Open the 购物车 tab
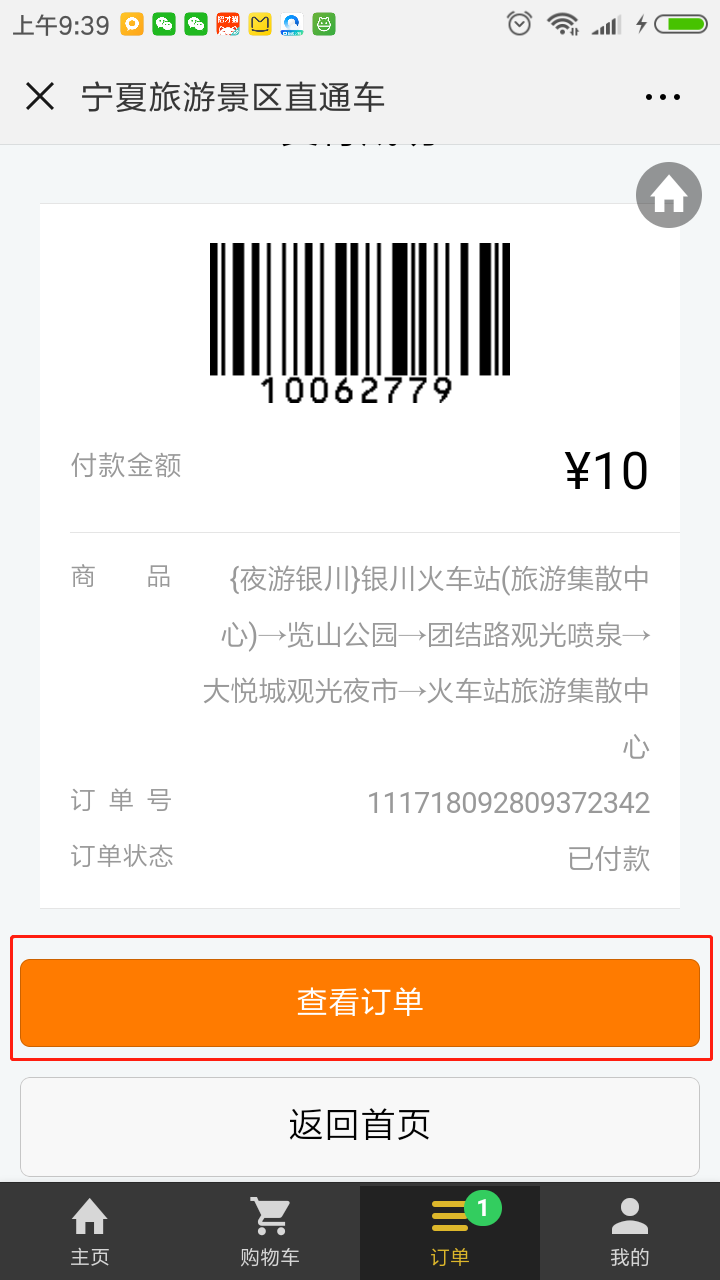 (x=270, y=1232)
